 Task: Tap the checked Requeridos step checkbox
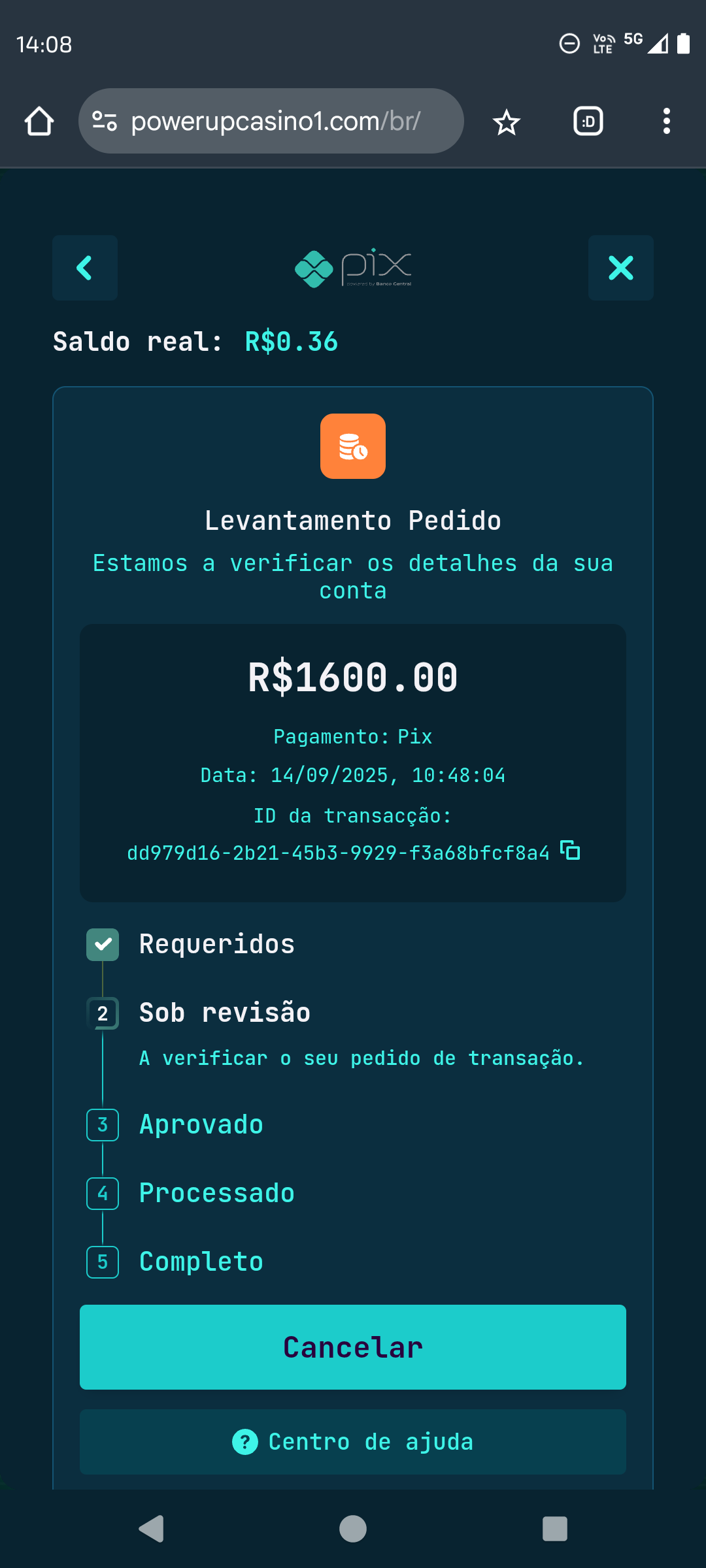click(102, 944)
